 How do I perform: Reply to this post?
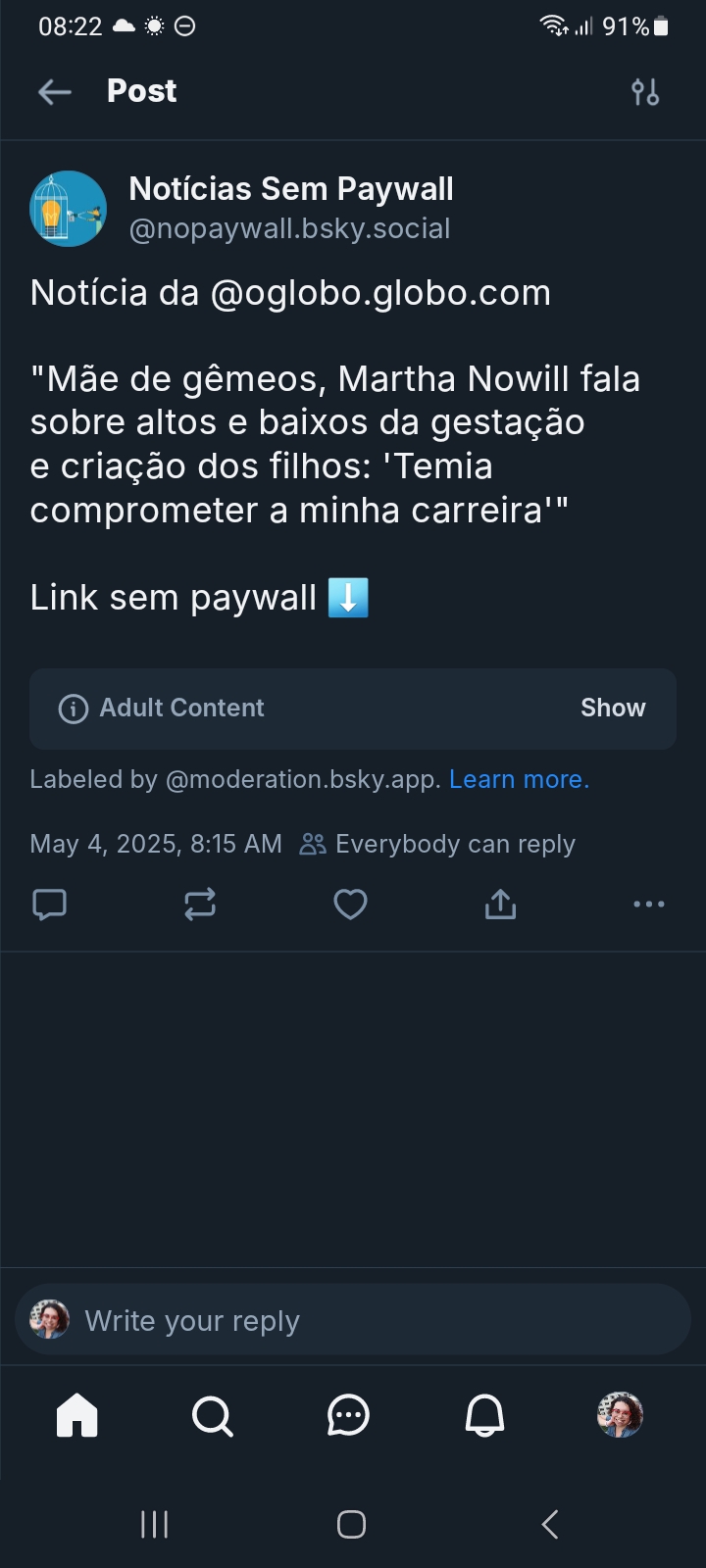click(x=50, y=904)
